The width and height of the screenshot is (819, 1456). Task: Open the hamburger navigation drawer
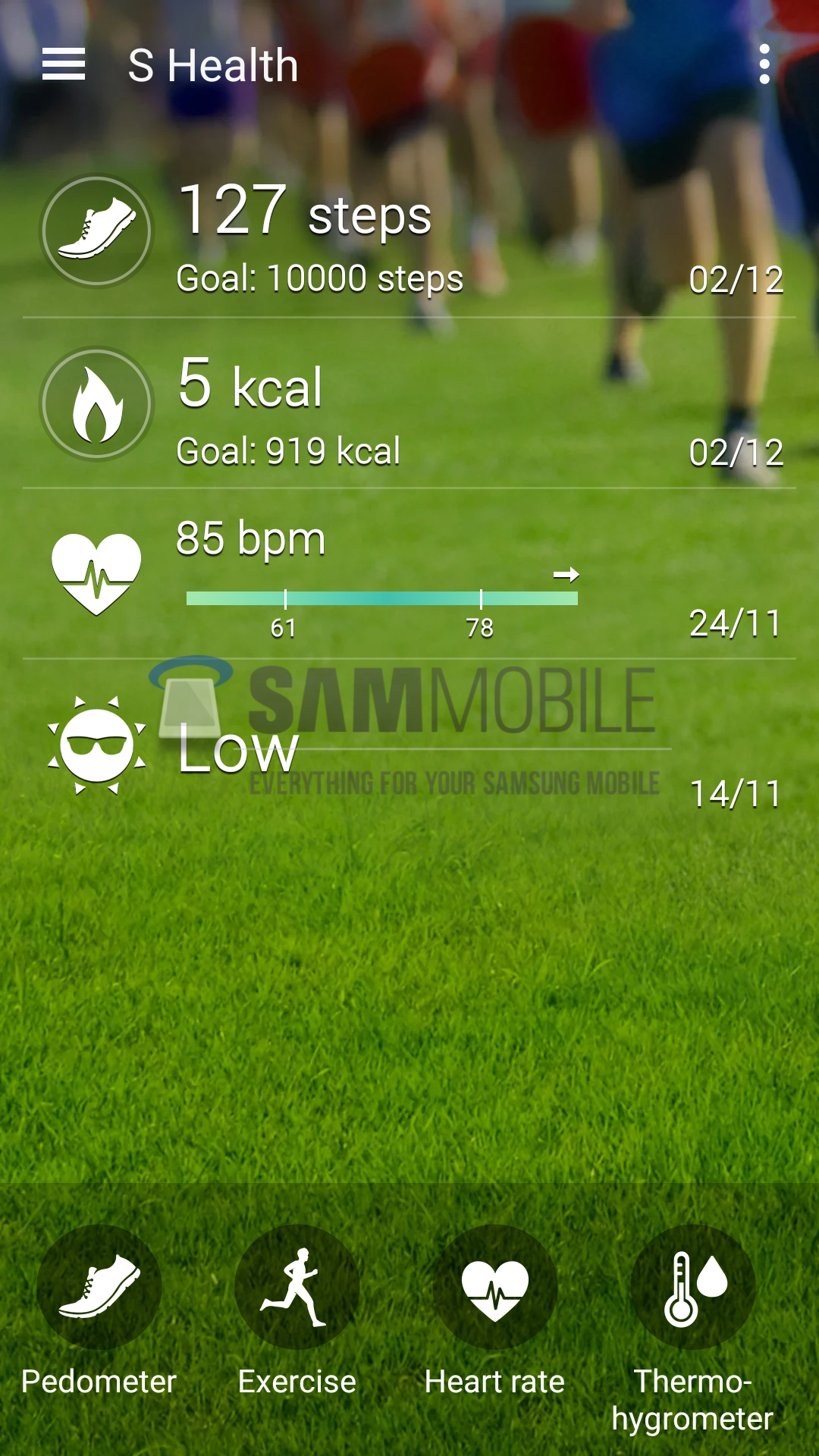[64, 64]
